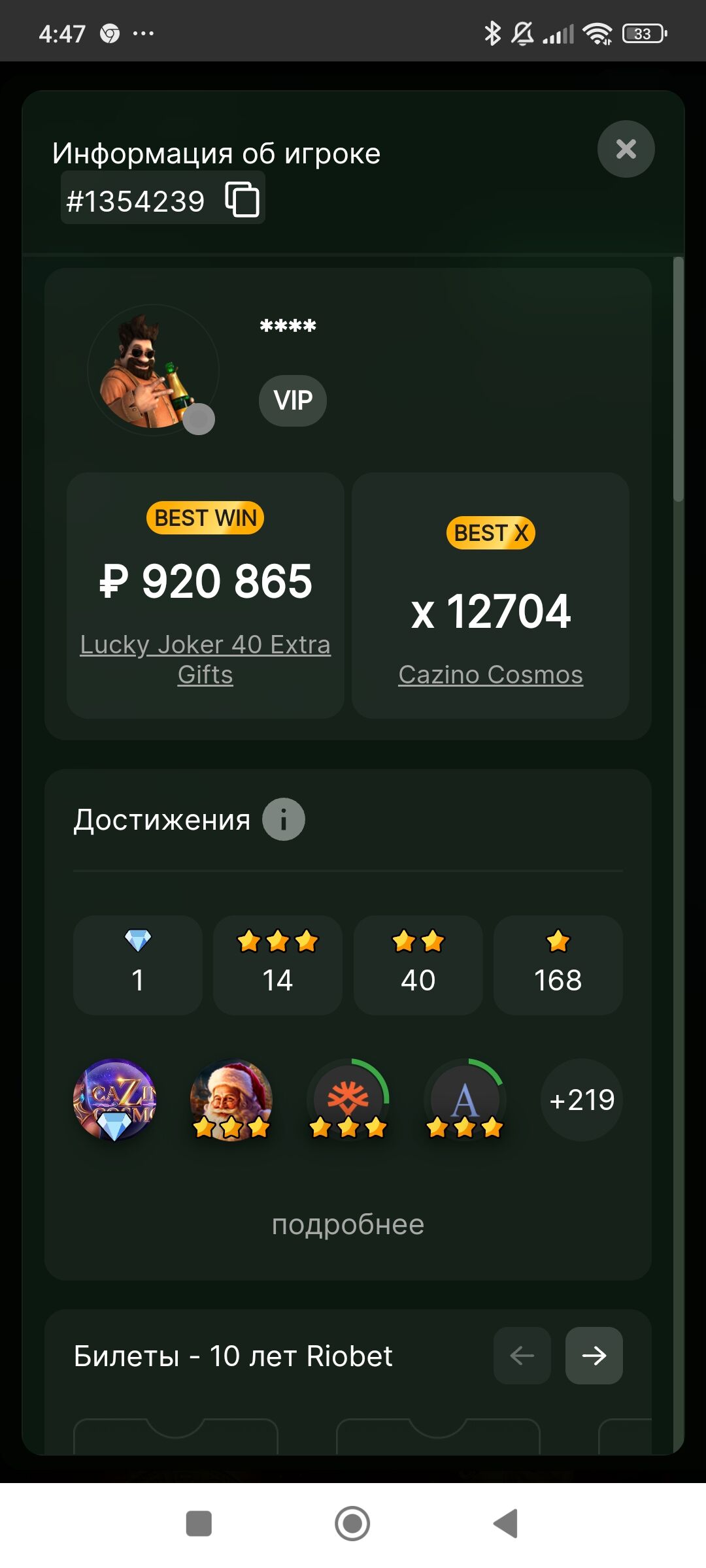Open the letter A achievement badge
Screen dimensions: 706x1568
pyautogui.click(x=465, y=1100)
